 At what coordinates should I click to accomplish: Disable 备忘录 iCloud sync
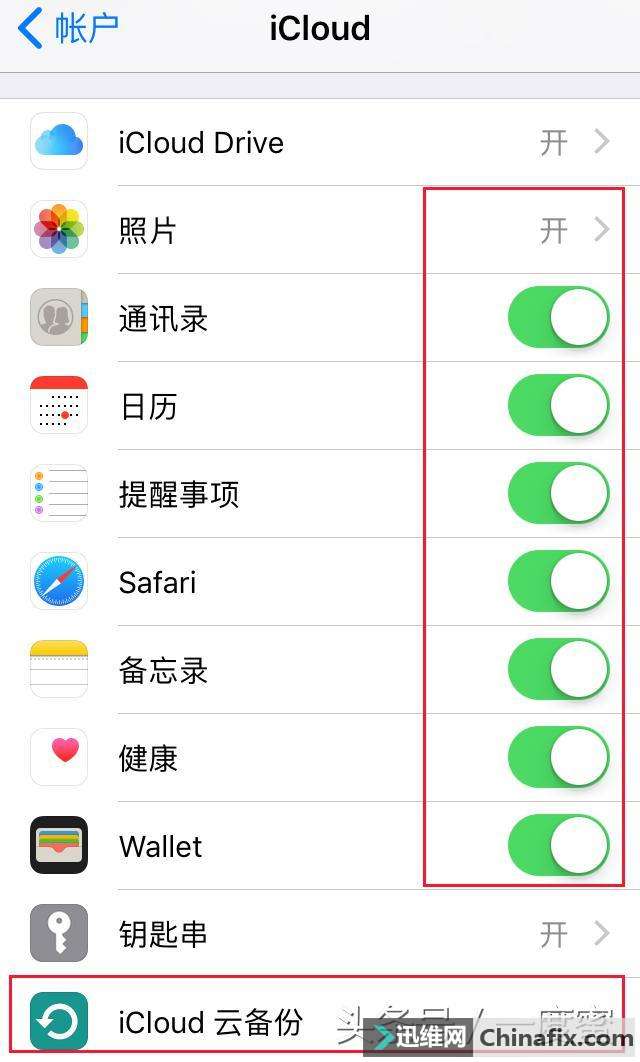point(558,670)
